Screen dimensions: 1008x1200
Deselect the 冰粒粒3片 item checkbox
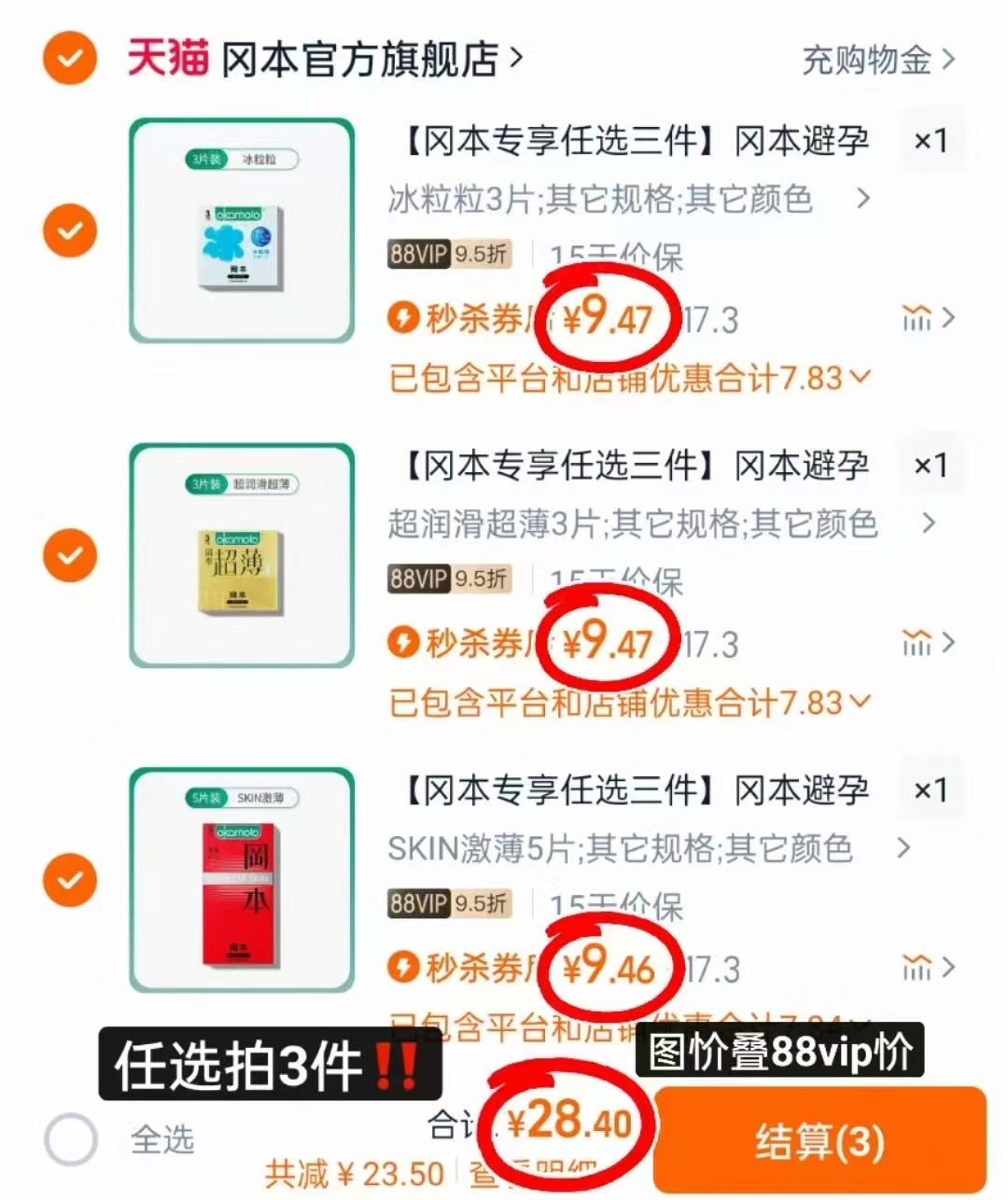[69, 230]
